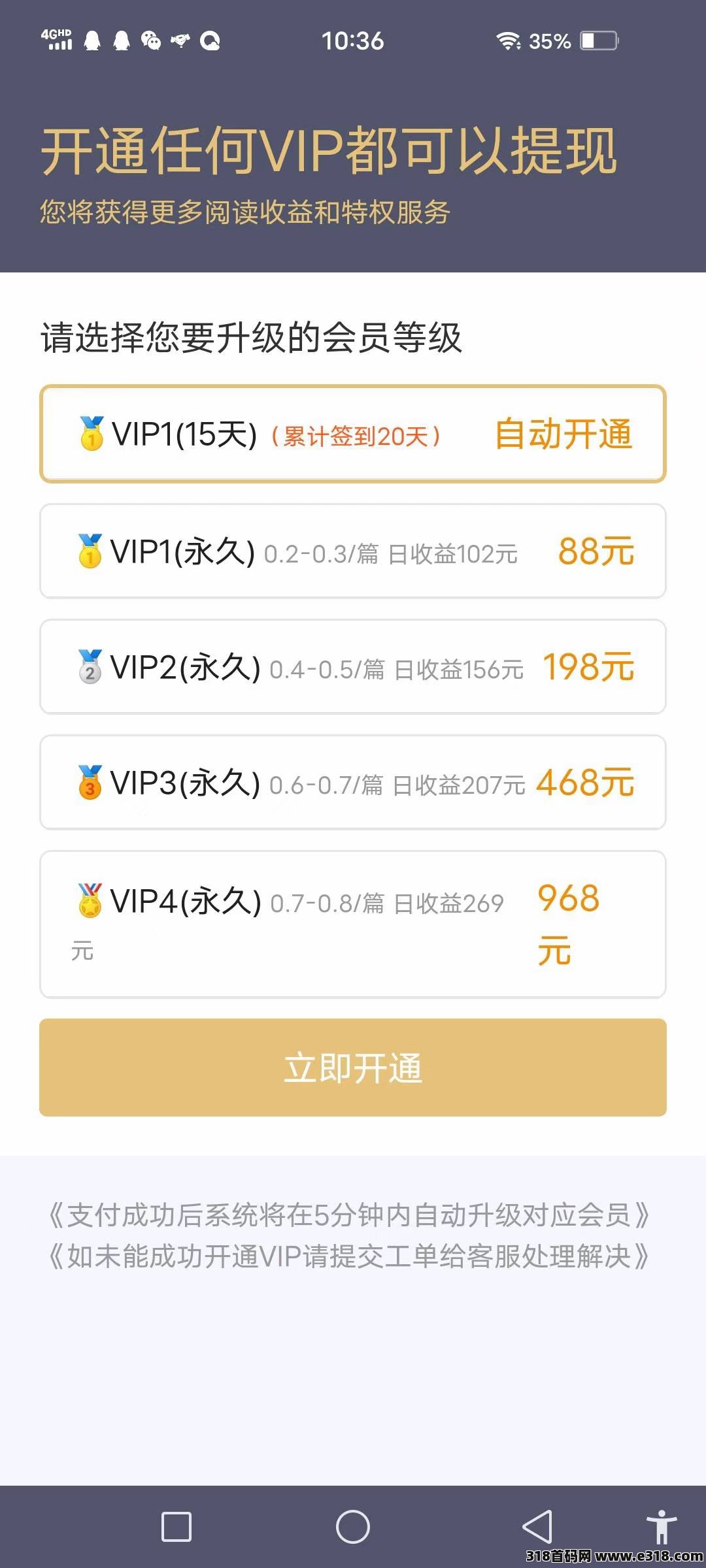The height and width of the screenshot is (1568, 706).
Task: Choose the VIP4(永久) 968元 level
Action: 353,924
